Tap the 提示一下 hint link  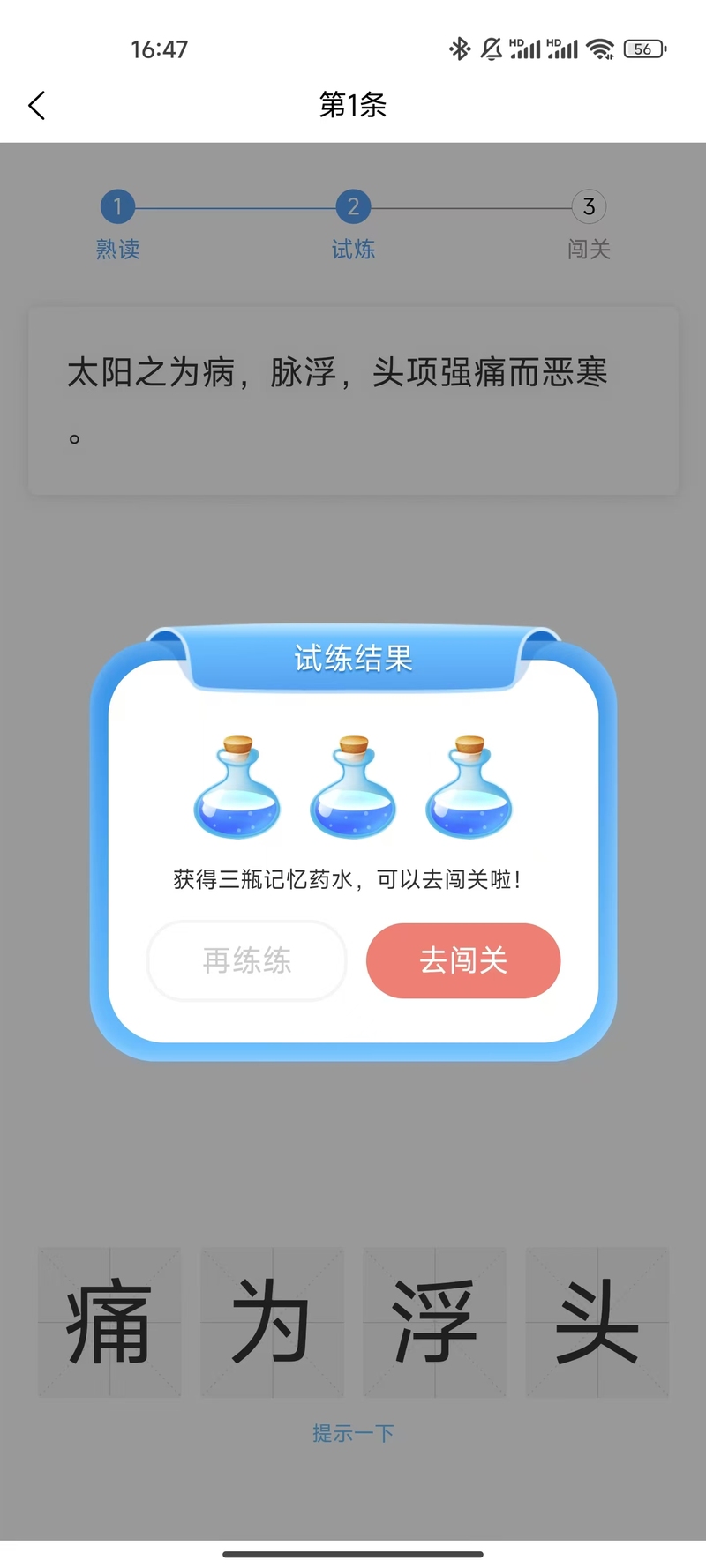pyautogui.click(x=353, y=1433)
